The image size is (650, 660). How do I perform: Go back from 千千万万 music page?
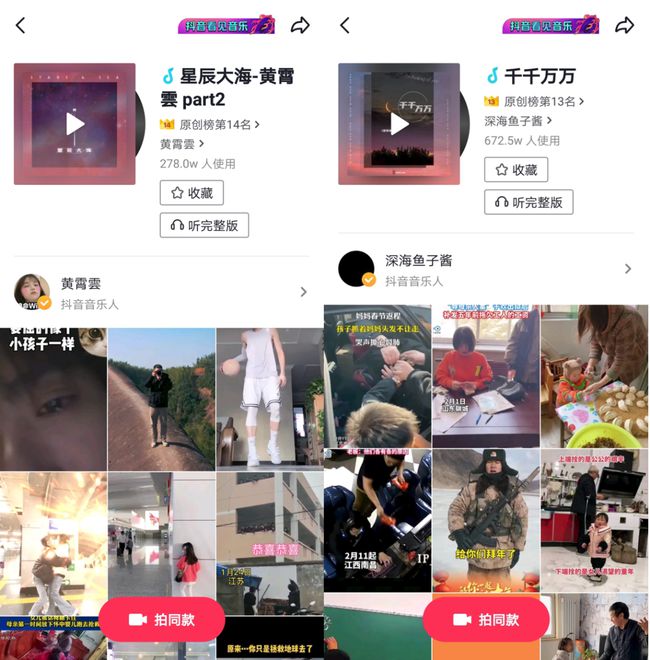(x=345, y=25)
